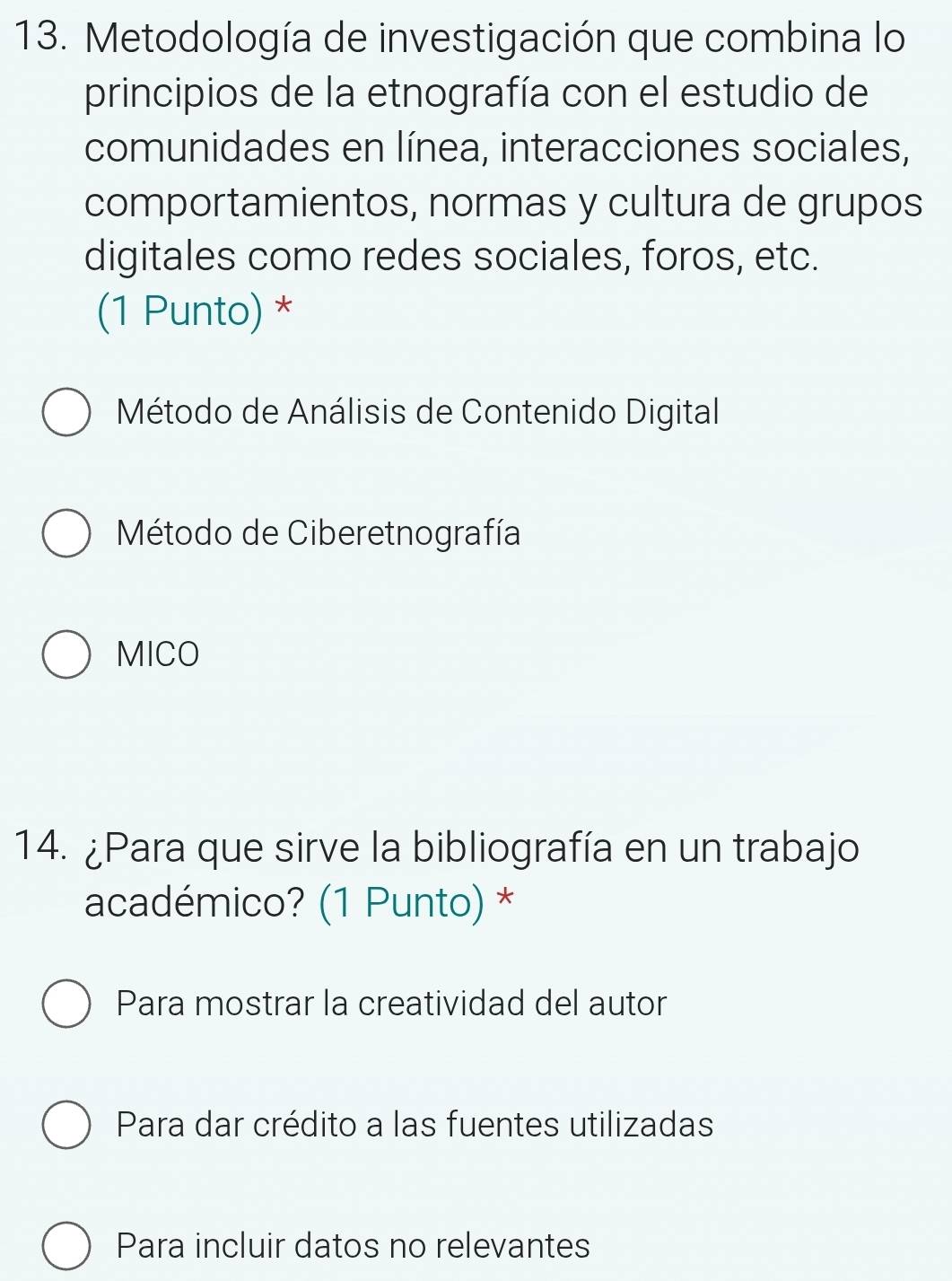
Task: Select Método de Análisis de Contenido Digital
Action: click(66, 413)
